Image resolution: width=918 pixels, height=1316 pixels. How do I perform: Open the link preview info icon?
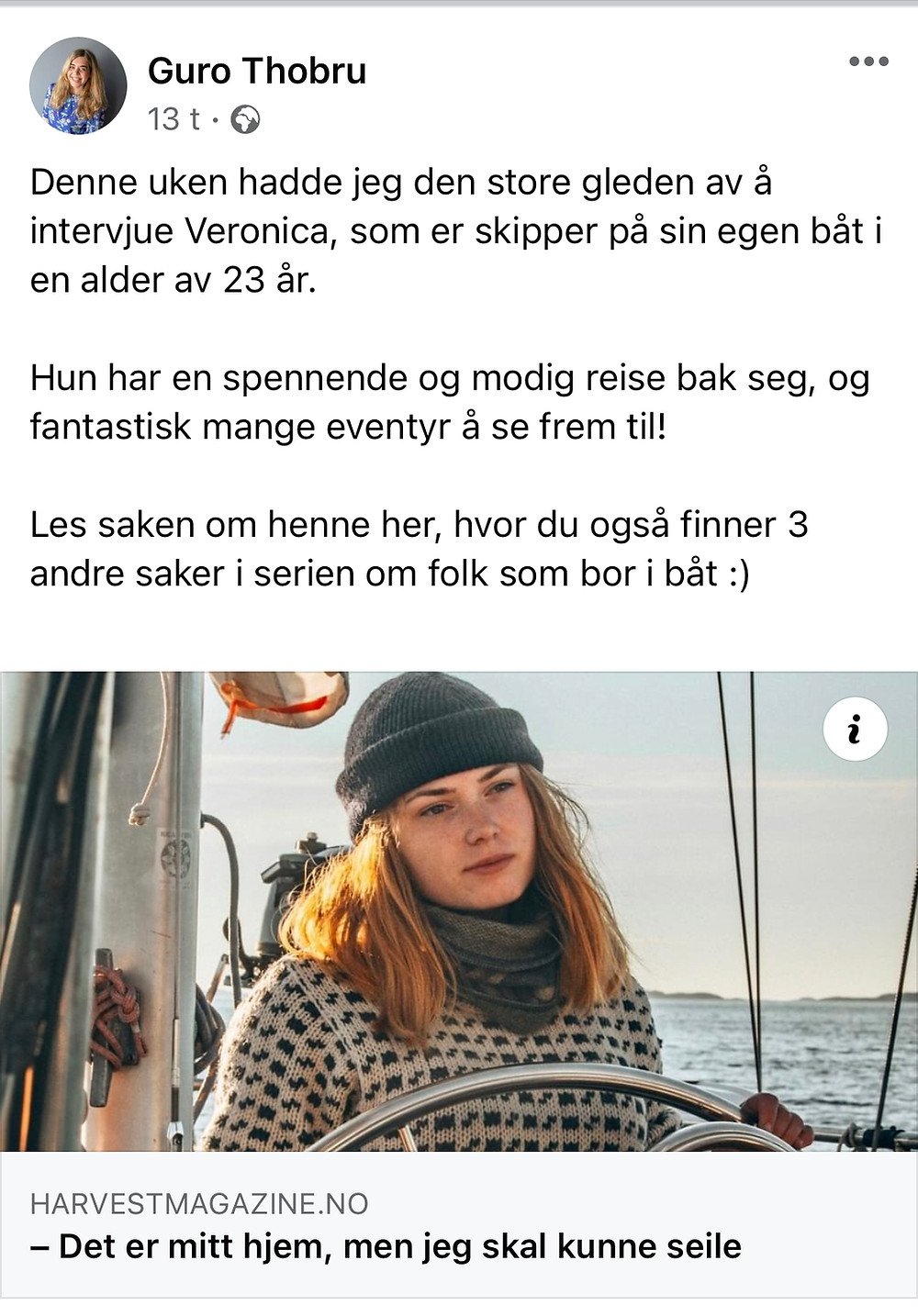pos(855,730)
